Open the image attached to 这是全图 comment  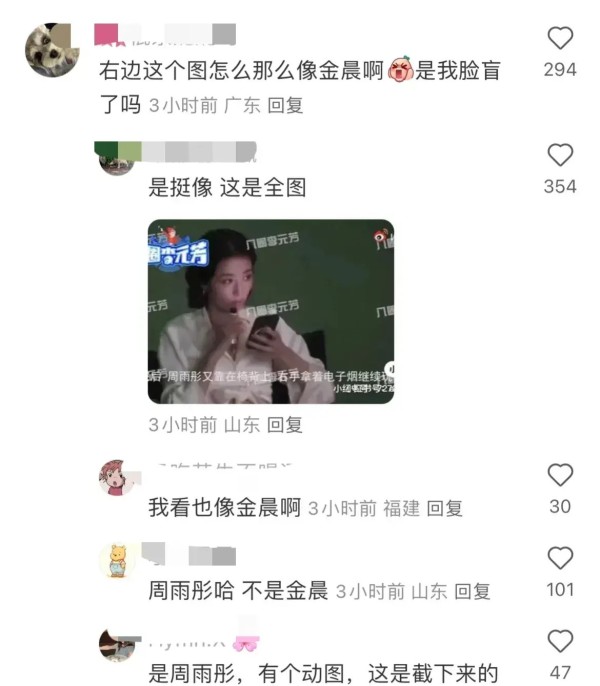point(271,312)
